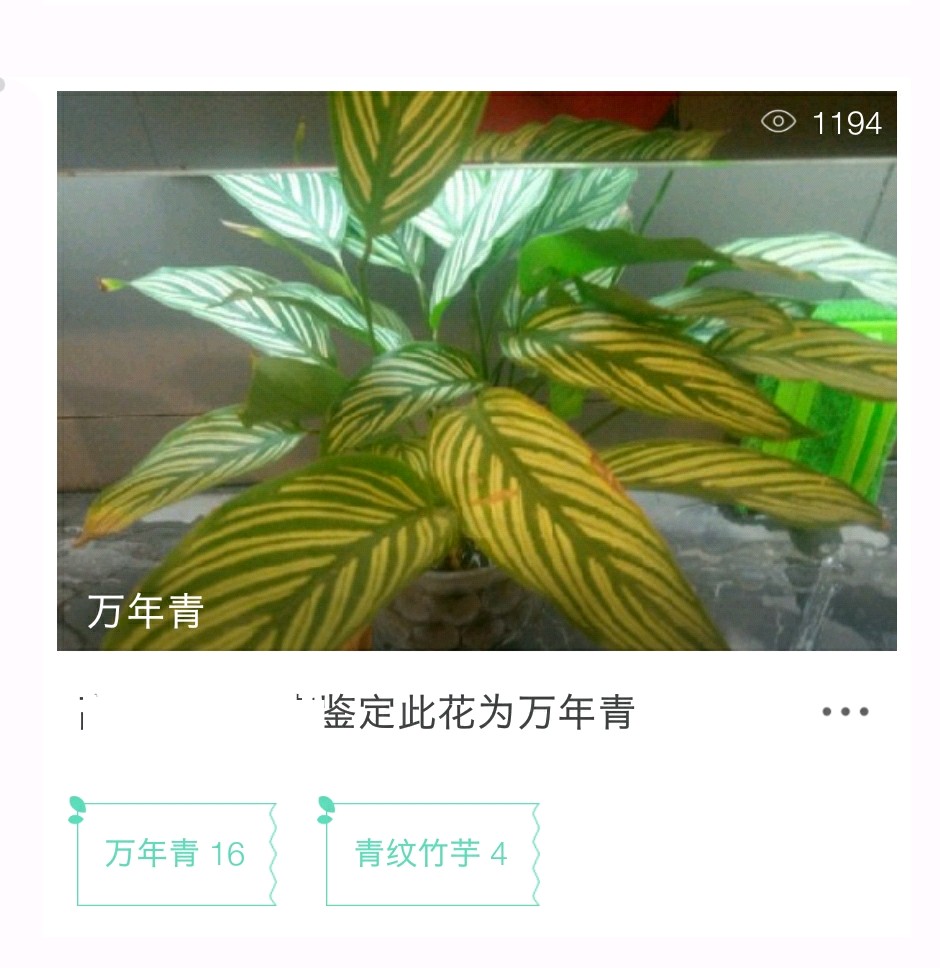
Task: Open the 万年青 plant photo
Action: (x=476, y=370)
